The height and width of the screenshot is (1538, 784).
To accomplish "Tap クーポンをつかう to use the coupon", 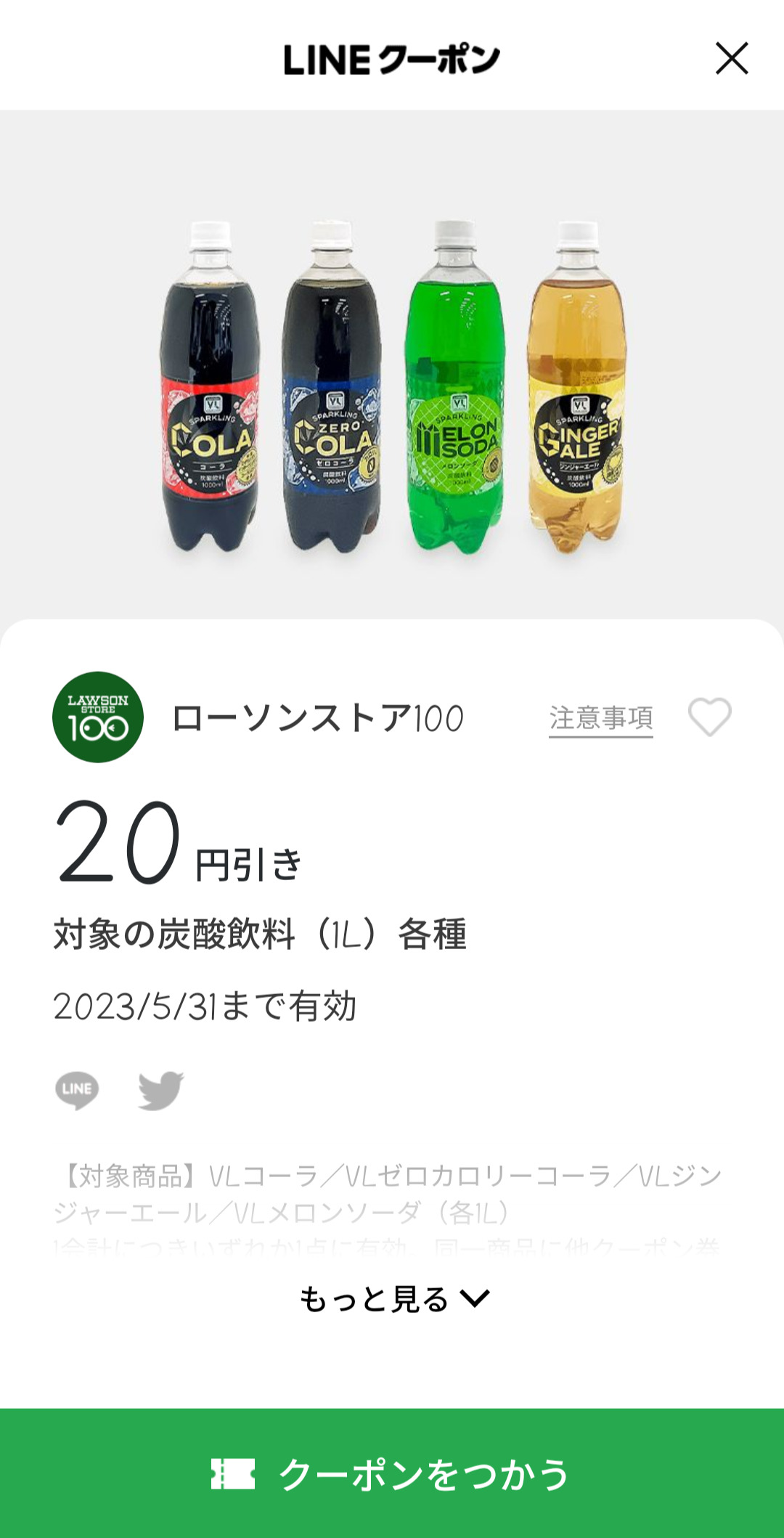I will 392,1474.
